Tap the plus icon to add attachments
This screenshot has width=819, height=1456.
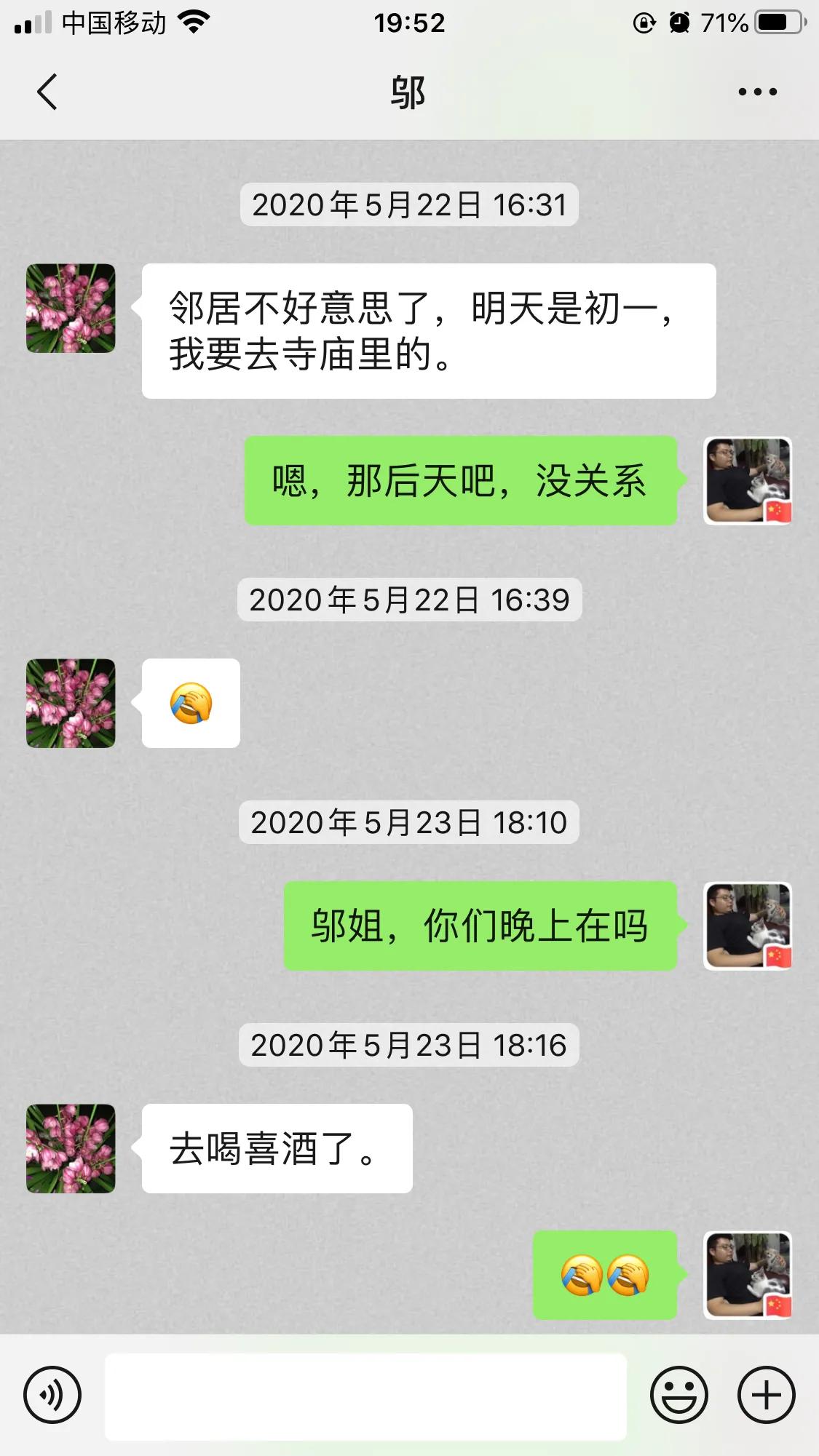(x=766, y=1394)
